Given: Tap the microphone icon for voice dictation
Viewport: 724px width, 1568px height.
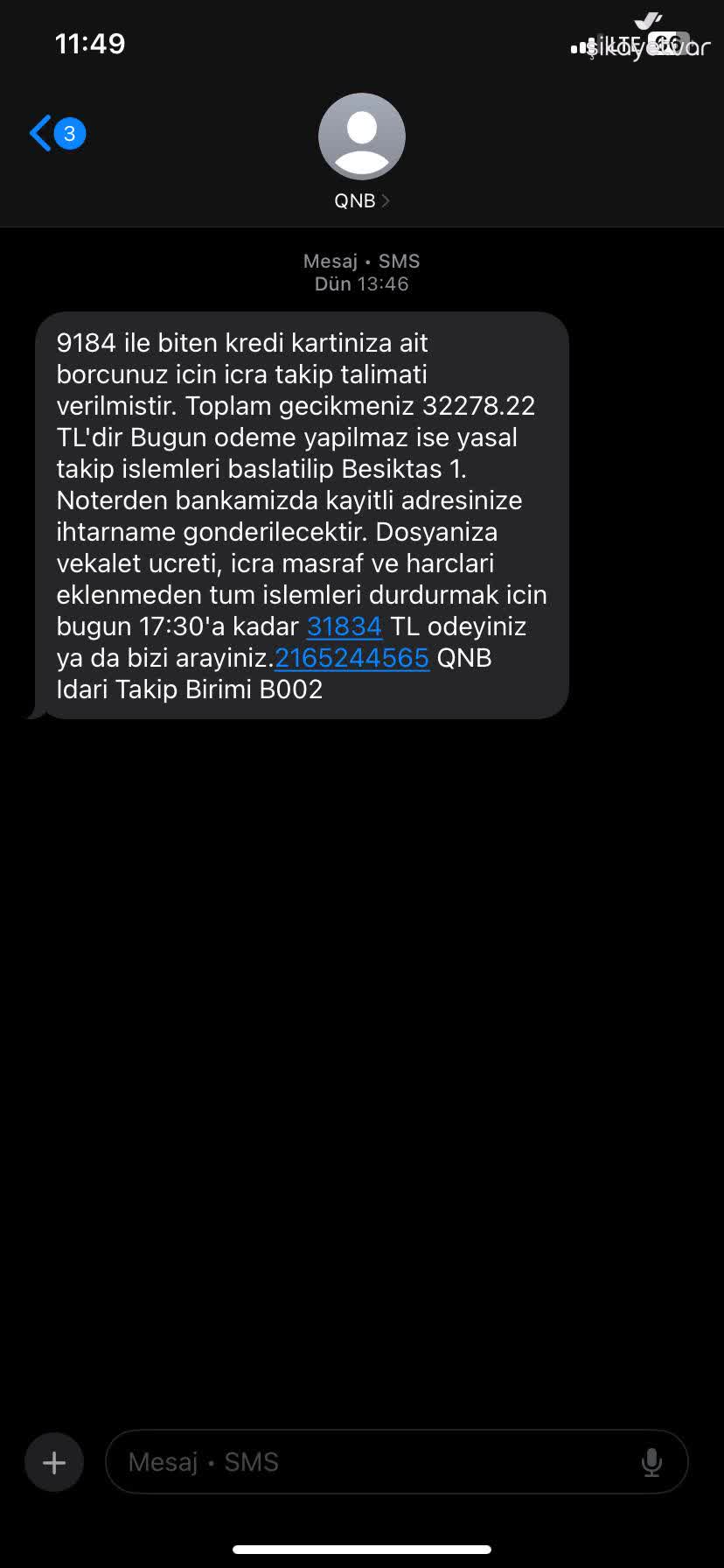Looking at the screenshot, I should tap(652, 1461).
